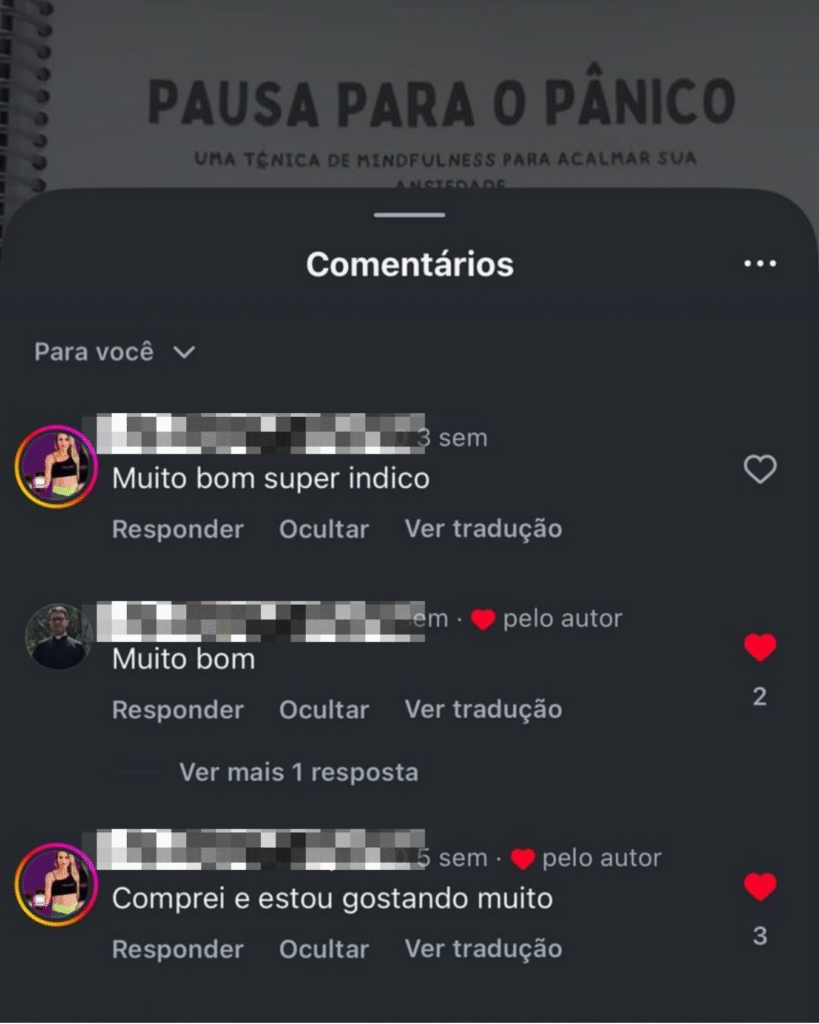This screenshot has height=1024, width=819.
Task: Show more replies via "Ver mais 1 resposta"
Action: [x=298, y=772]
